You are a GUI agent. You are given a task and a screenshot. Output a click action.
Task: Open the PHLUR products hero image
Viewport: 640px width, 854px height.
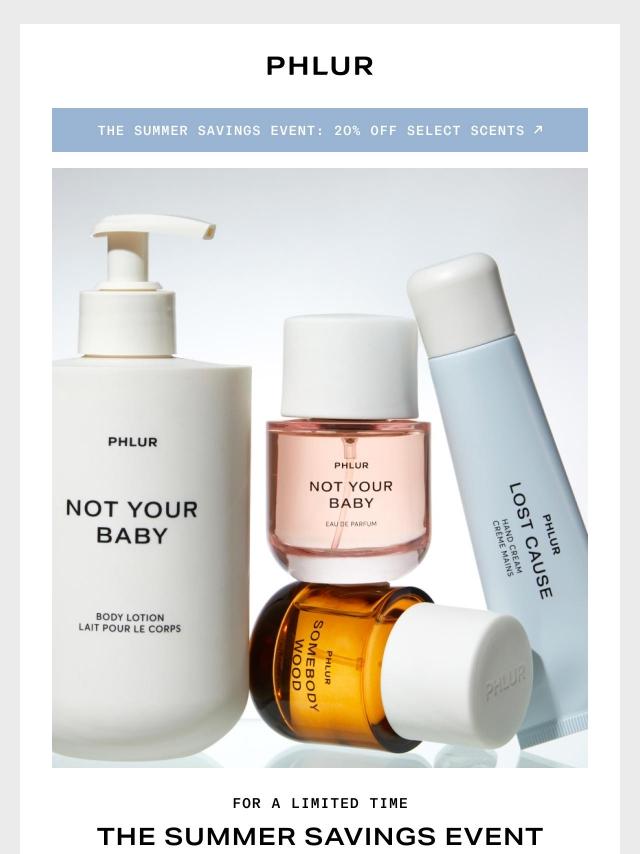coord(320,467)
